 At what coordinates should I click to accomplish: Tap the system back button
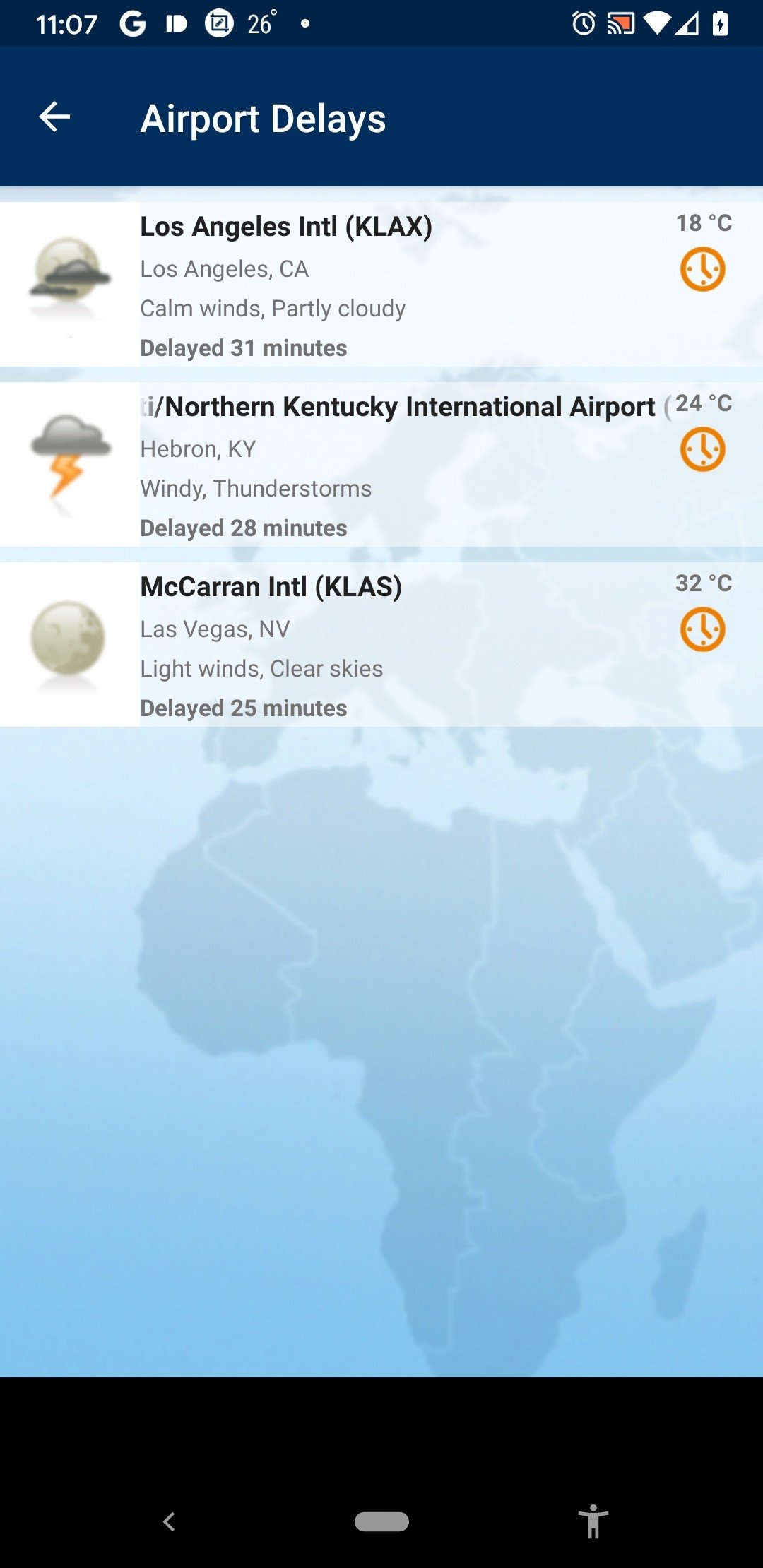pyautogui.click(x=169, y=1521)
